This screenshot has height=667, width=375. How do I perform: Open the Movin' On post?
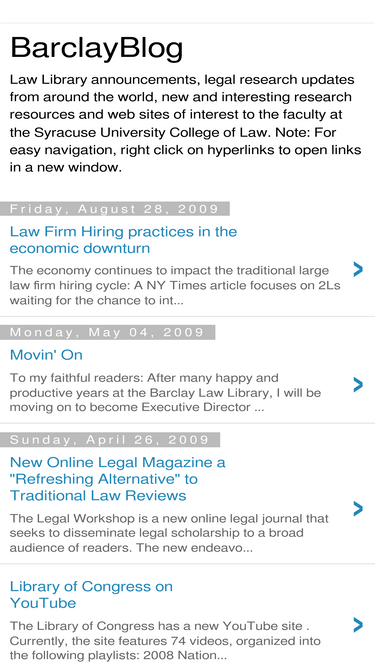46,355
